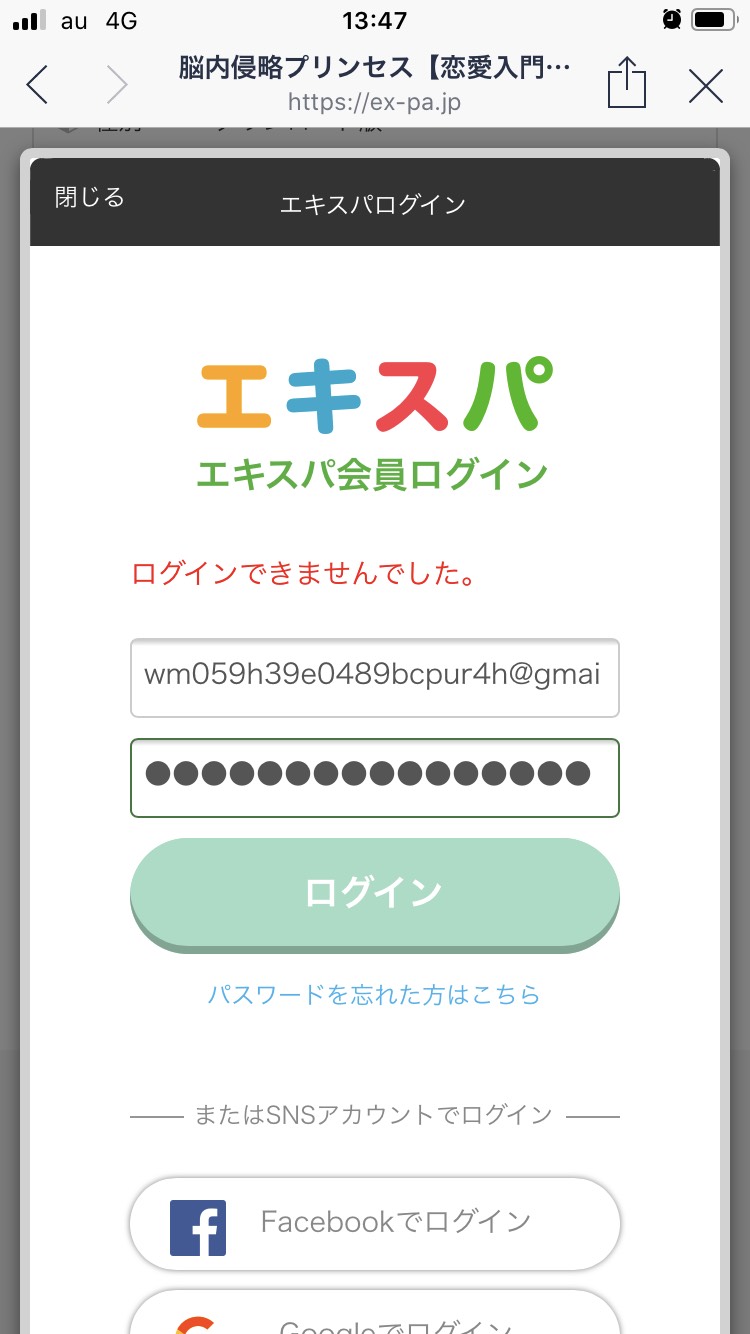Viewport: 750px width, 1334px height.
Task: Dismiss the login dialog via 閉じる
Action: 90,198
